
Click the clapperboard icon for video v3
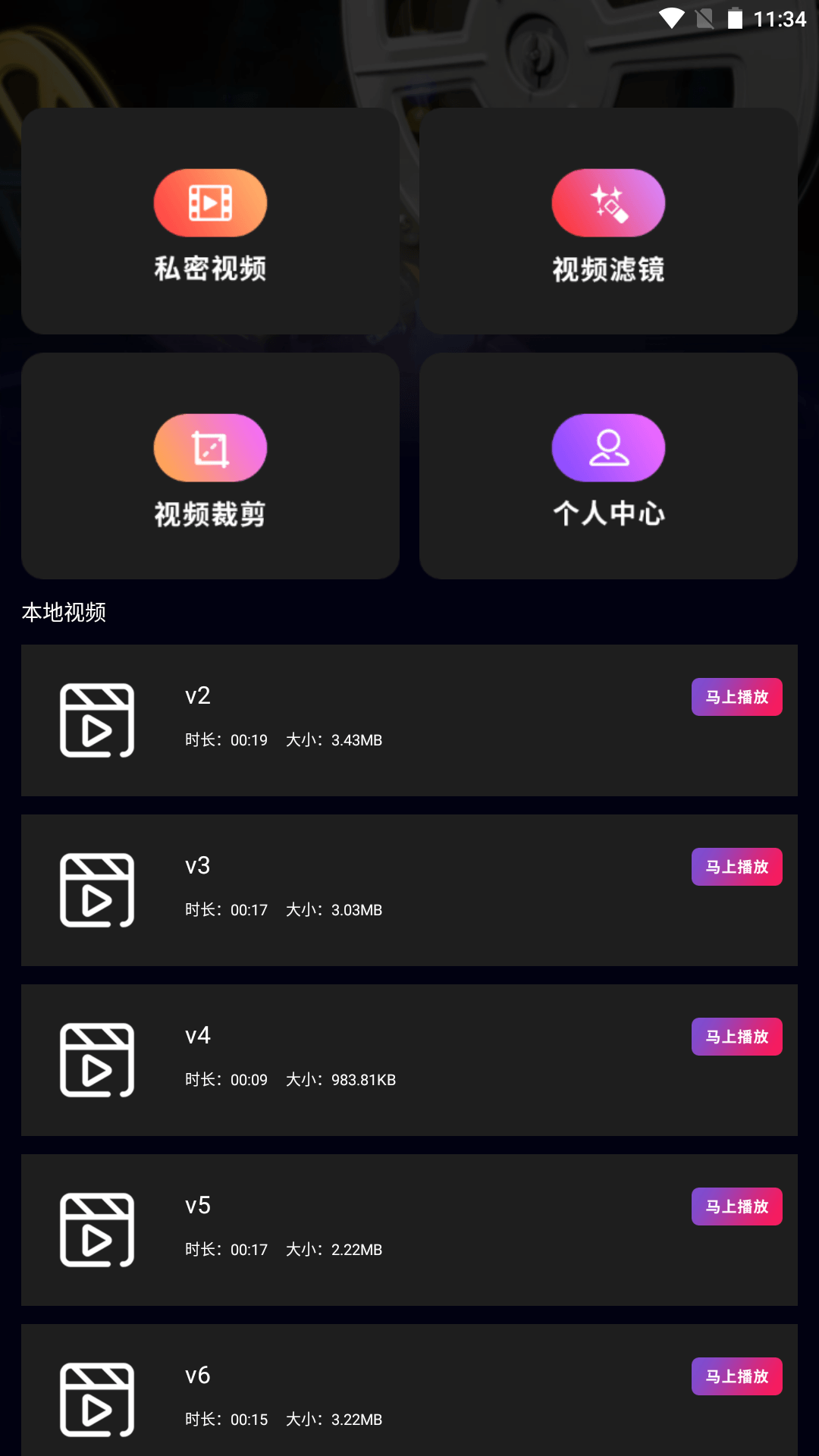(x=97, y=891)
